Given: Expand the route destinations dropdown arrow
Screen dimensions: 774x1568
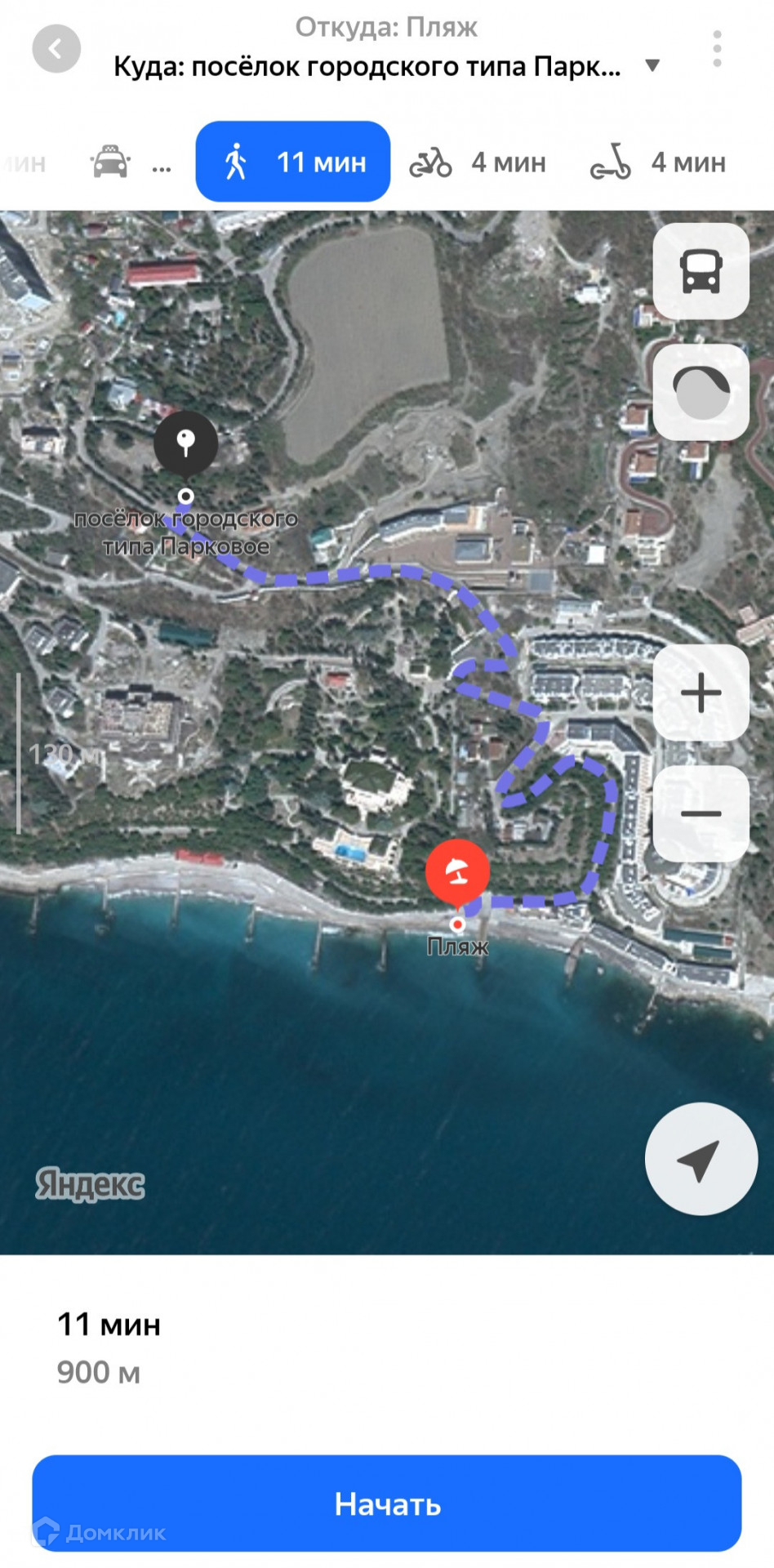Looking at the screenshot, I should (x=652, y=66).
